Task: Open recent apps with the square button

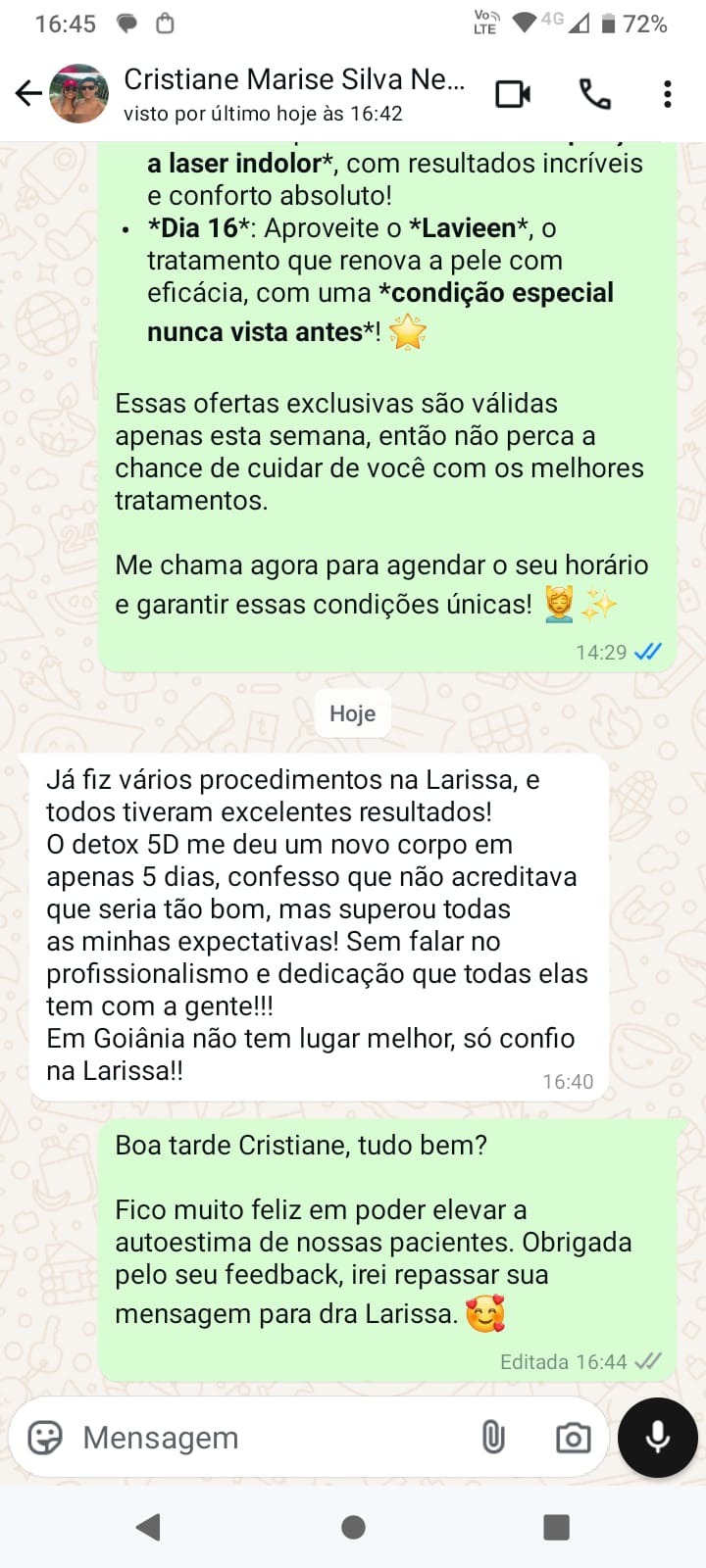Action: click(x=557, y=1526)
